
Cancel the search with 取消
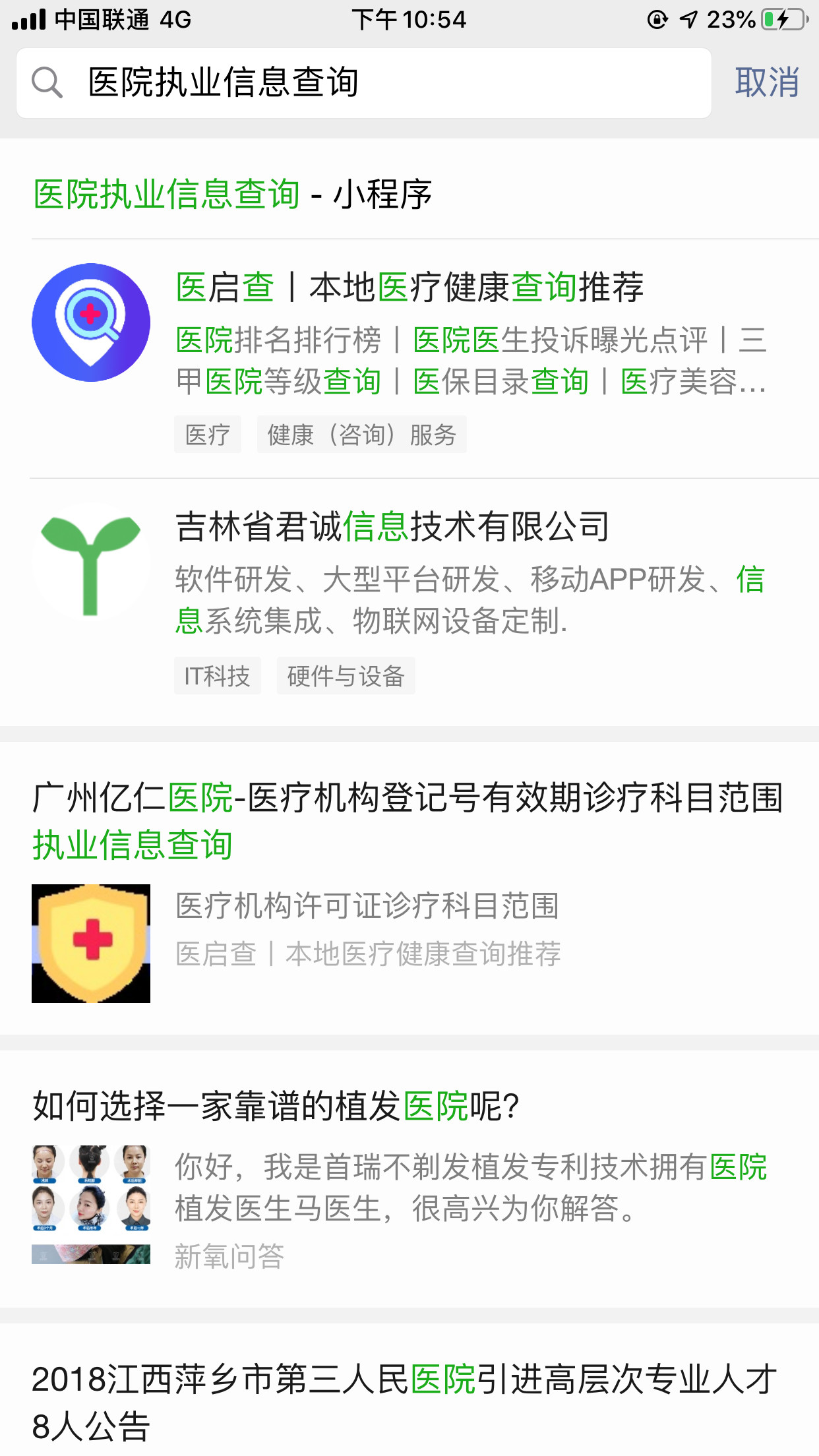(767, 83)
